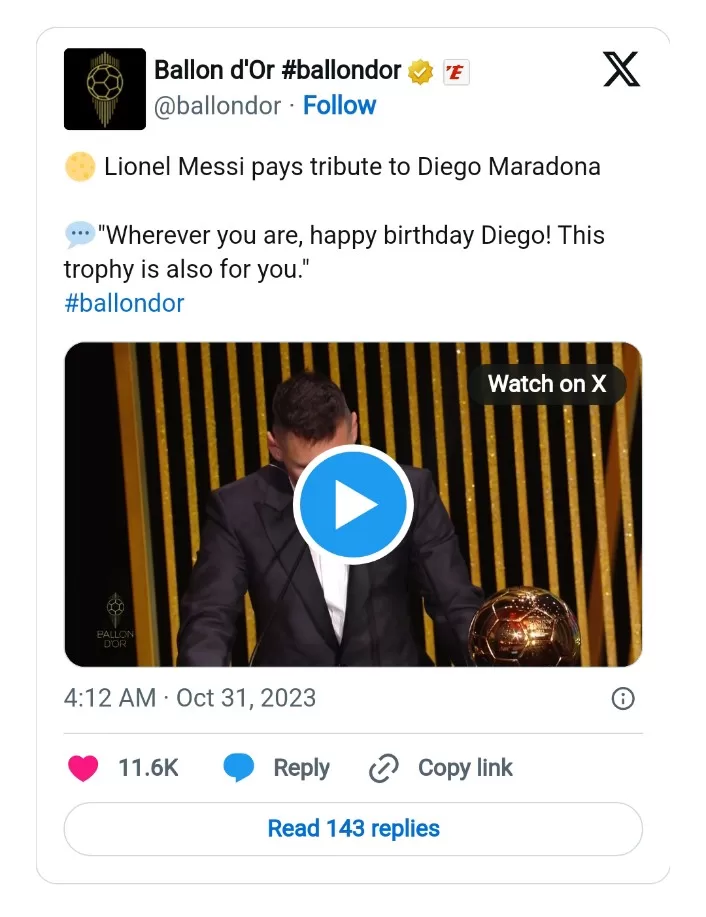Open the Ballon d'Or profile picture
The image size is (706, 917).
pyautogui.click(x=105, y=89)
